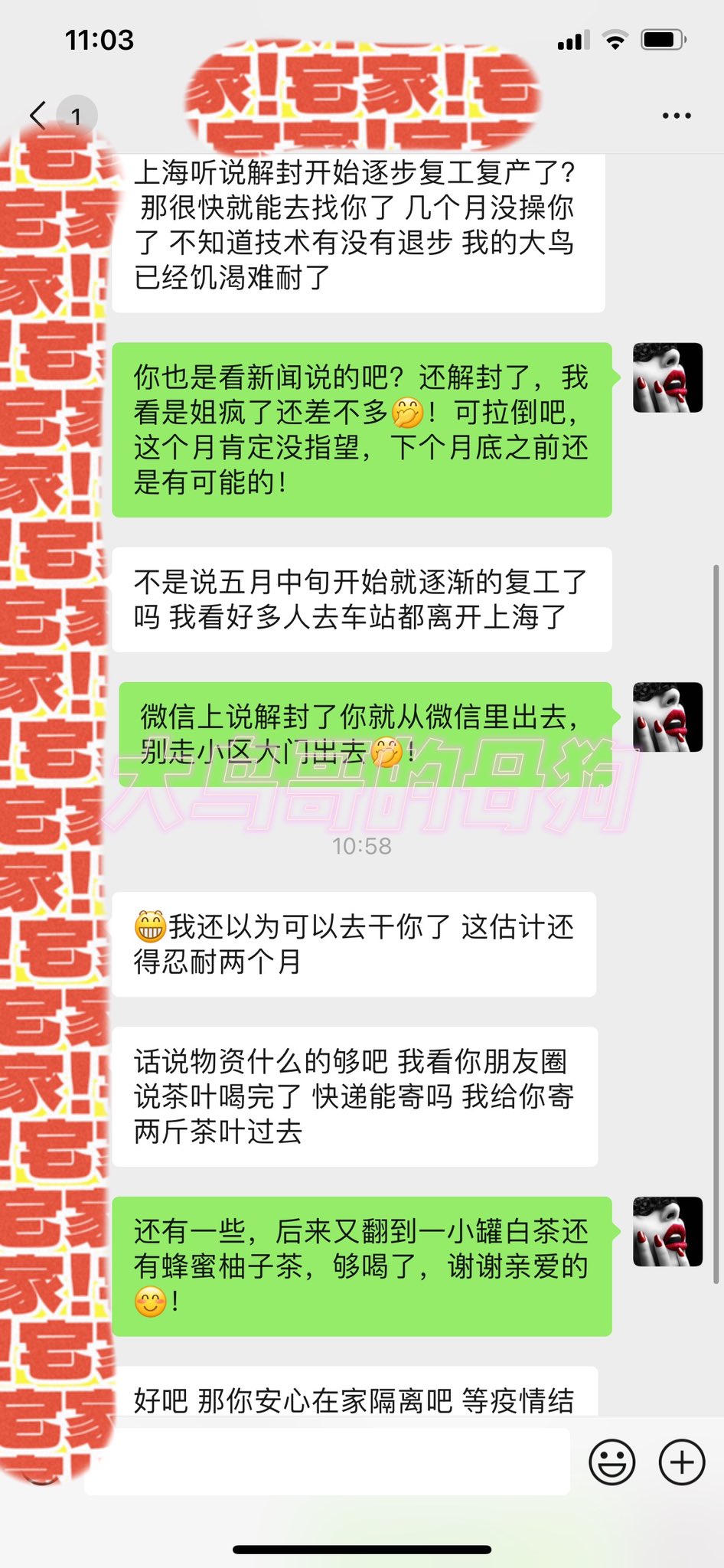Open the chat's three-dot menu
The height and width of the screenshot is (1568, 724).
677,116
